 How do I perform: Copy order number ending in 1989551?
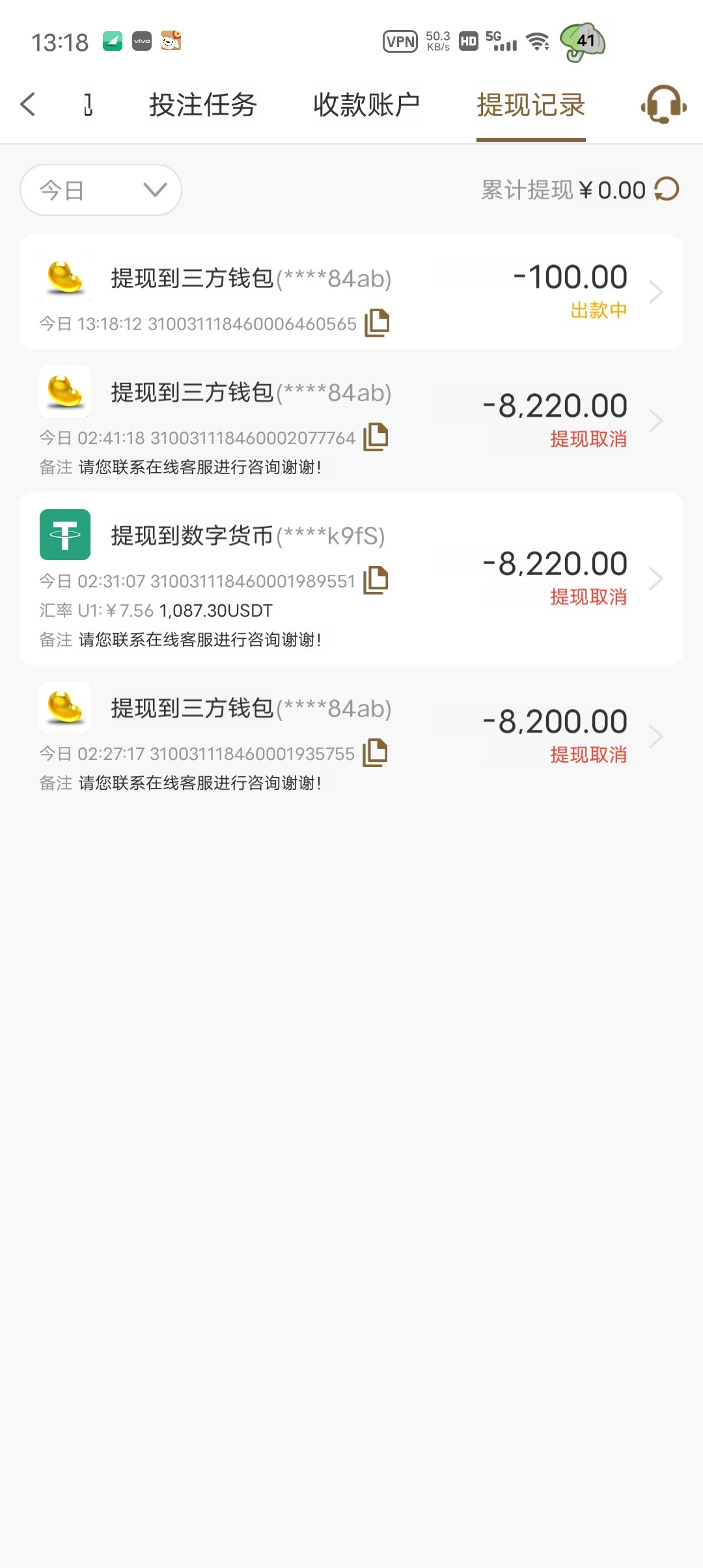coord(376,580)
